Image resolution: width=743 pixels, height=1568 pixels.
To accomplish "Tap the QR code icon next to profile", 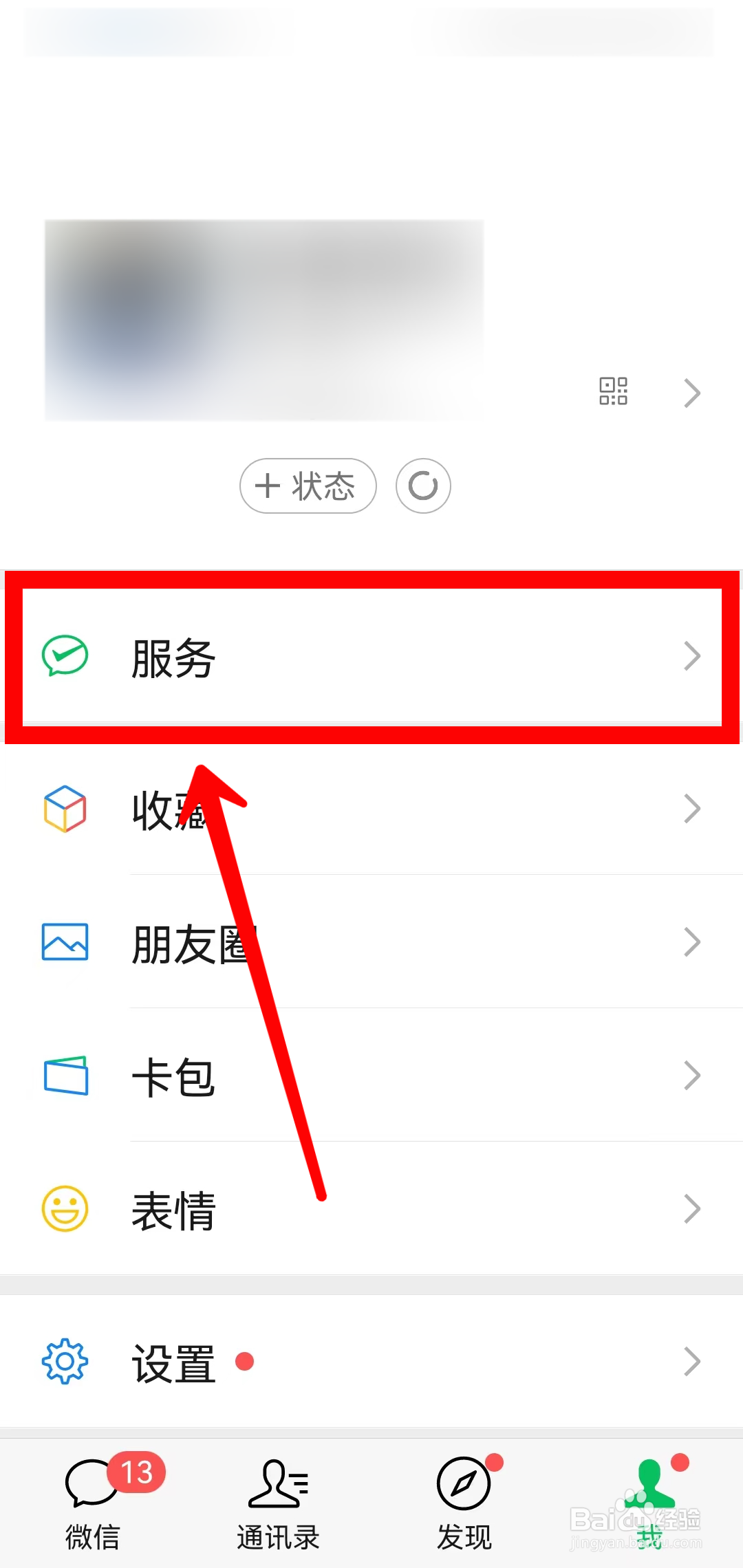I will [612, 391].
